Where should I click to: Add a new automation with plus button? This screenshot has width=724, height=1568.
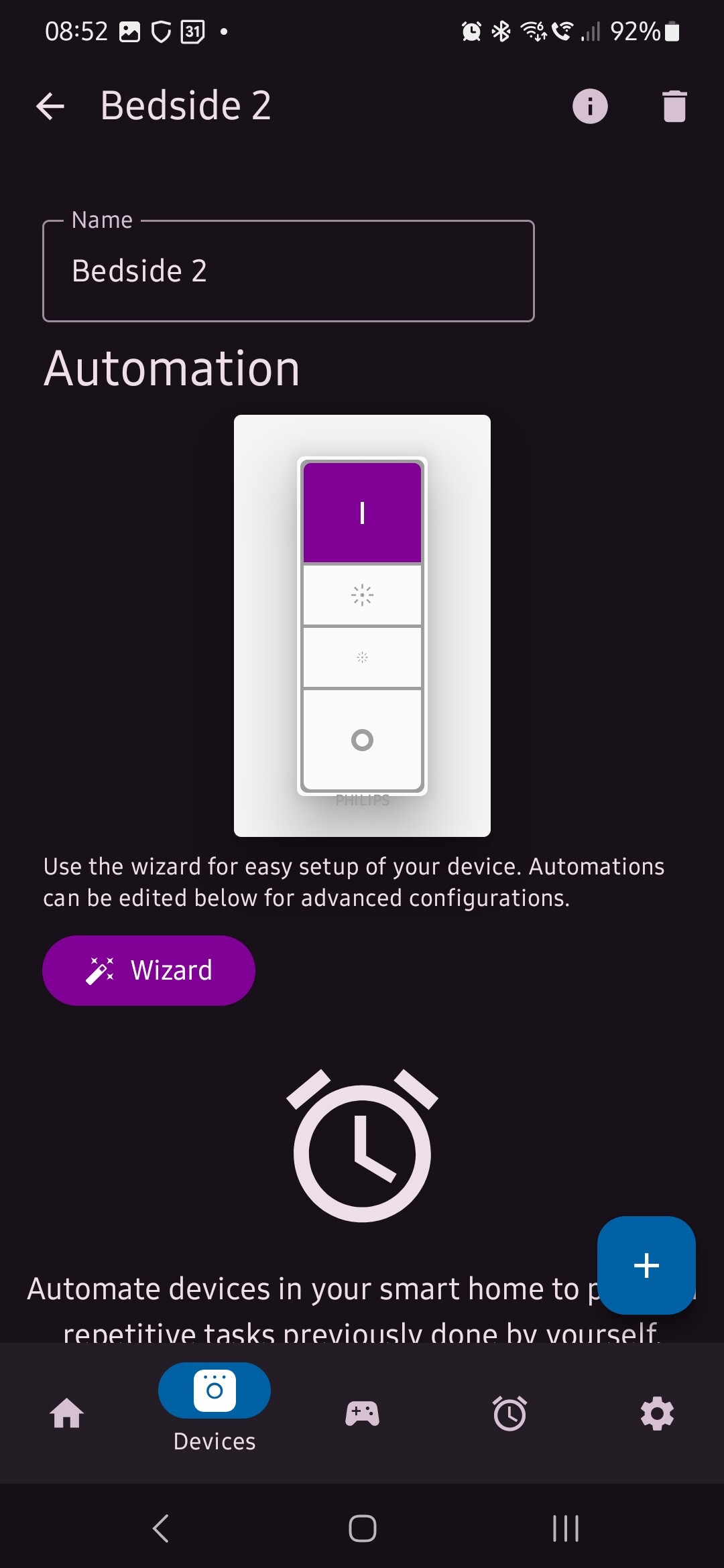646,1265
